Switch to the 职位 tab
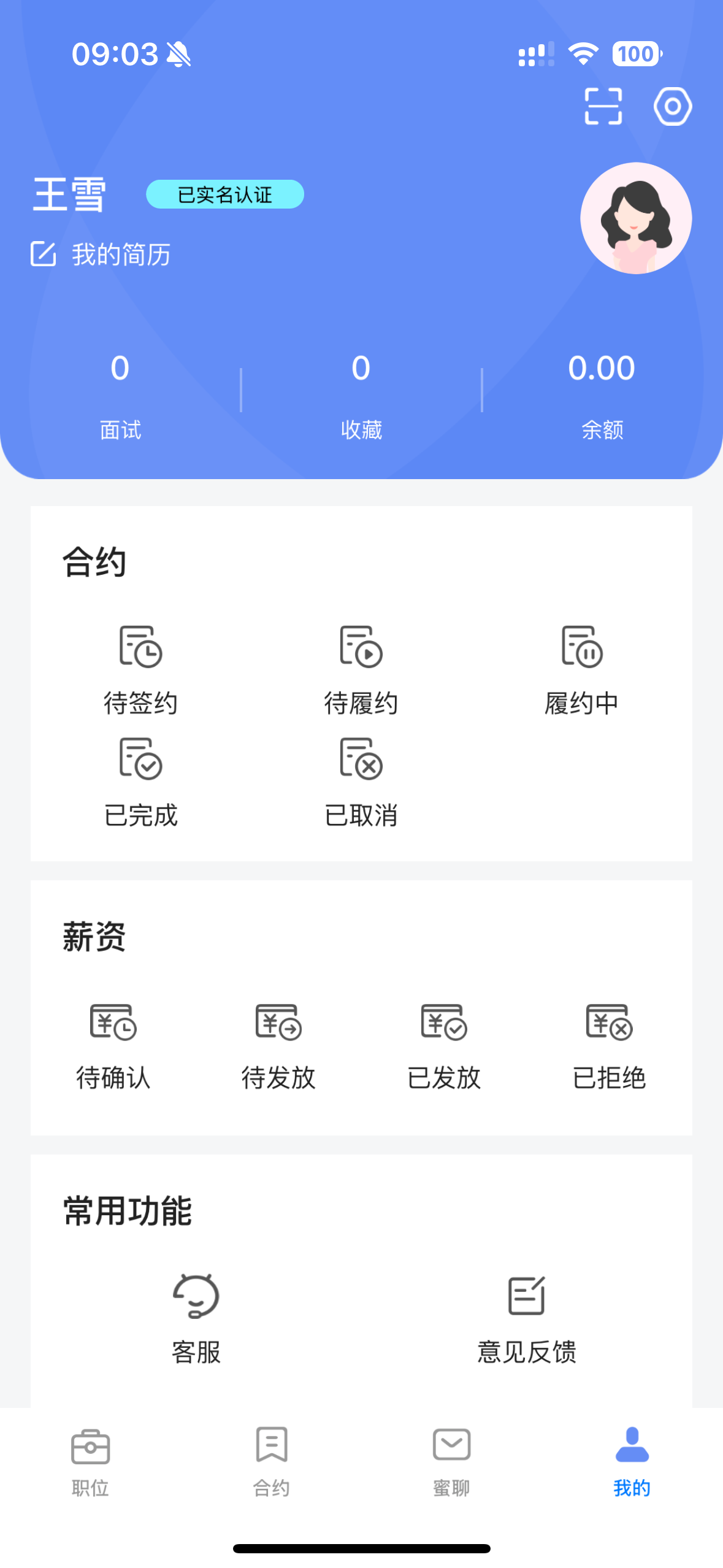The image size is (723, 1568). [x=90, y=1461]
